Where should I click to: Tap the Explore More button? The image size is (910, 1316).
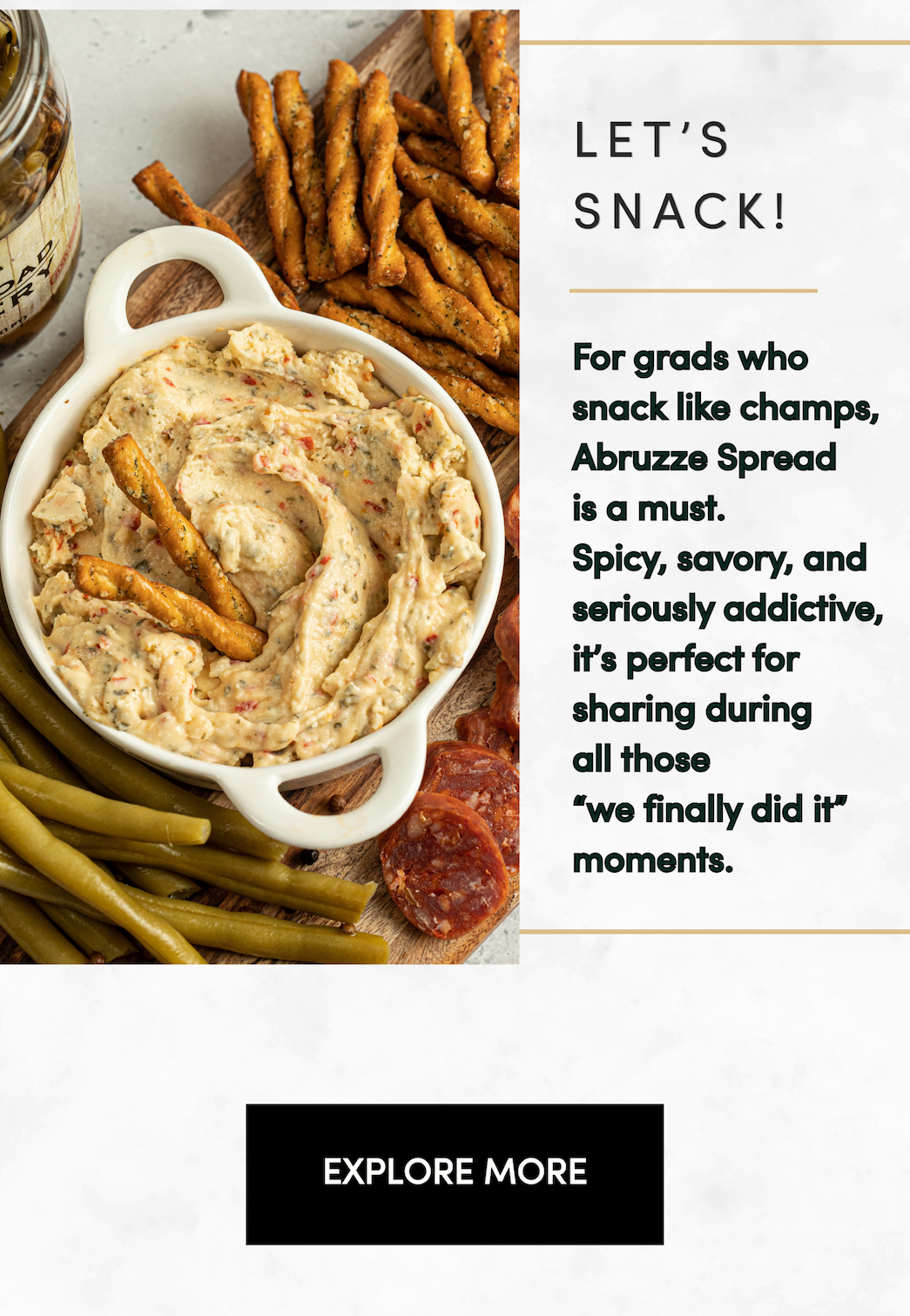(455, 1173)
